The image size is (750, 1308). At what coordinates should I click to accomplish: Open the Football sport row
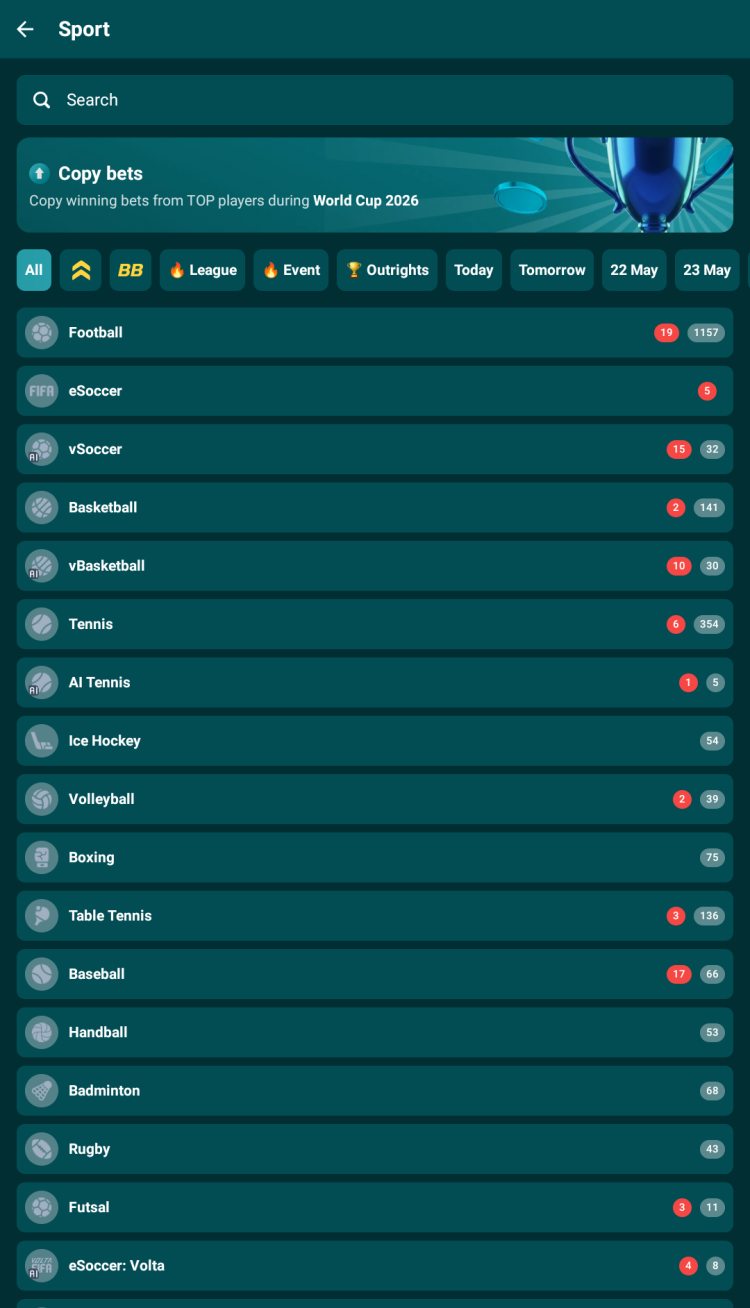(x=375, y=333)
